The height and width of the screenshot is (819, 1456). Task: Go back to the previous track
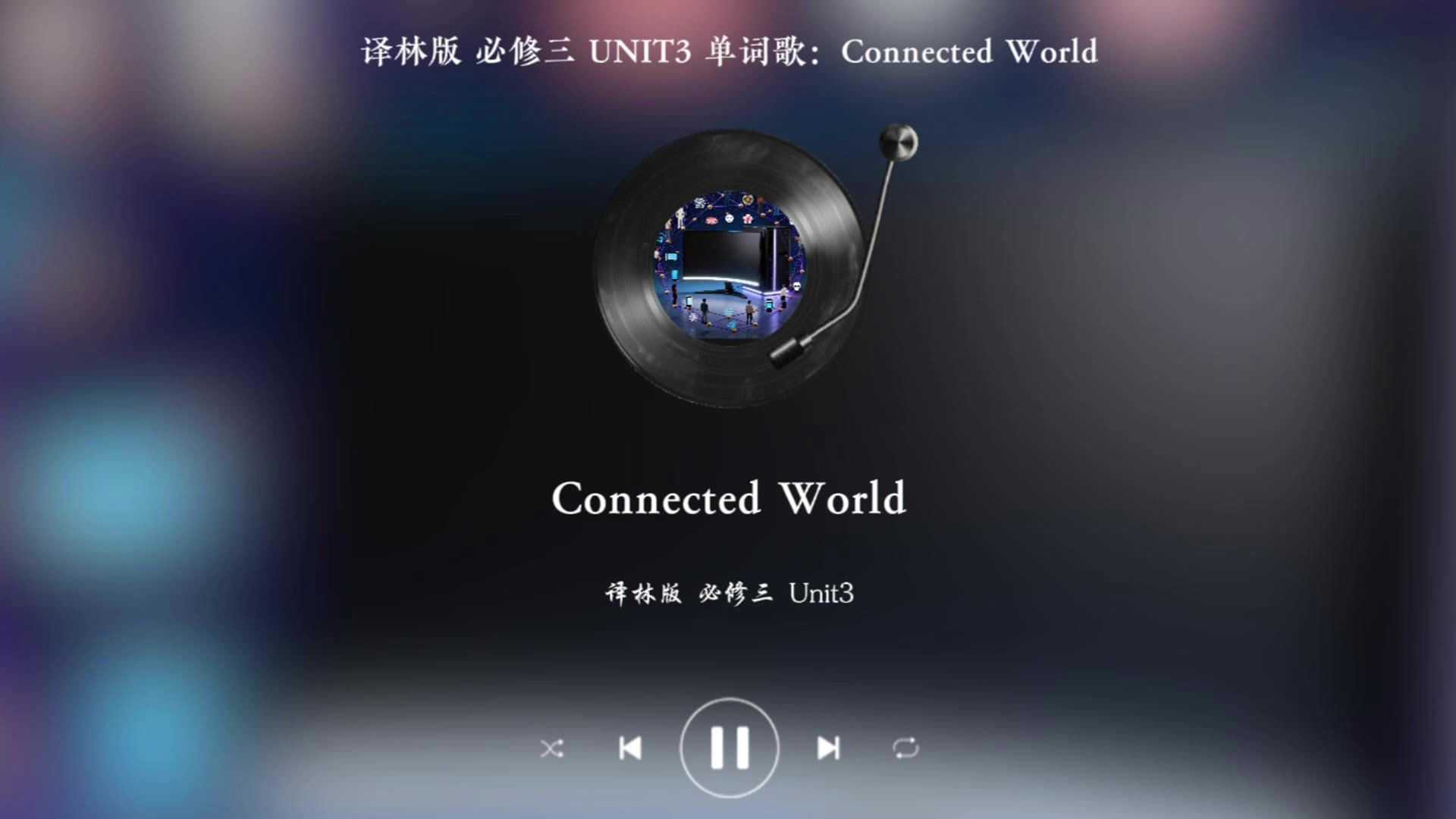630,748
